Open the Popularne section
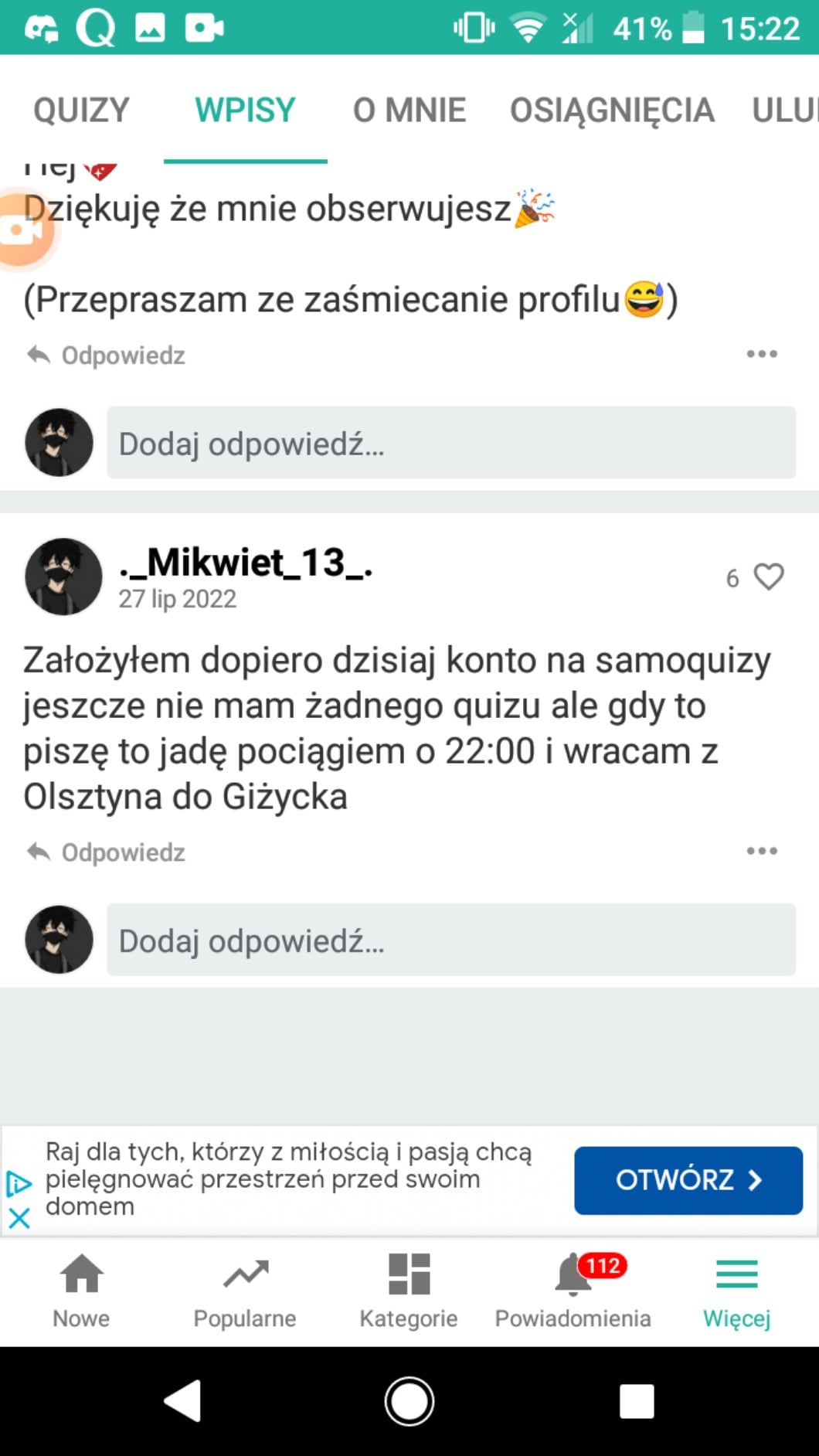Viewport: 819px width, 1456px height. pos(245,1291)
